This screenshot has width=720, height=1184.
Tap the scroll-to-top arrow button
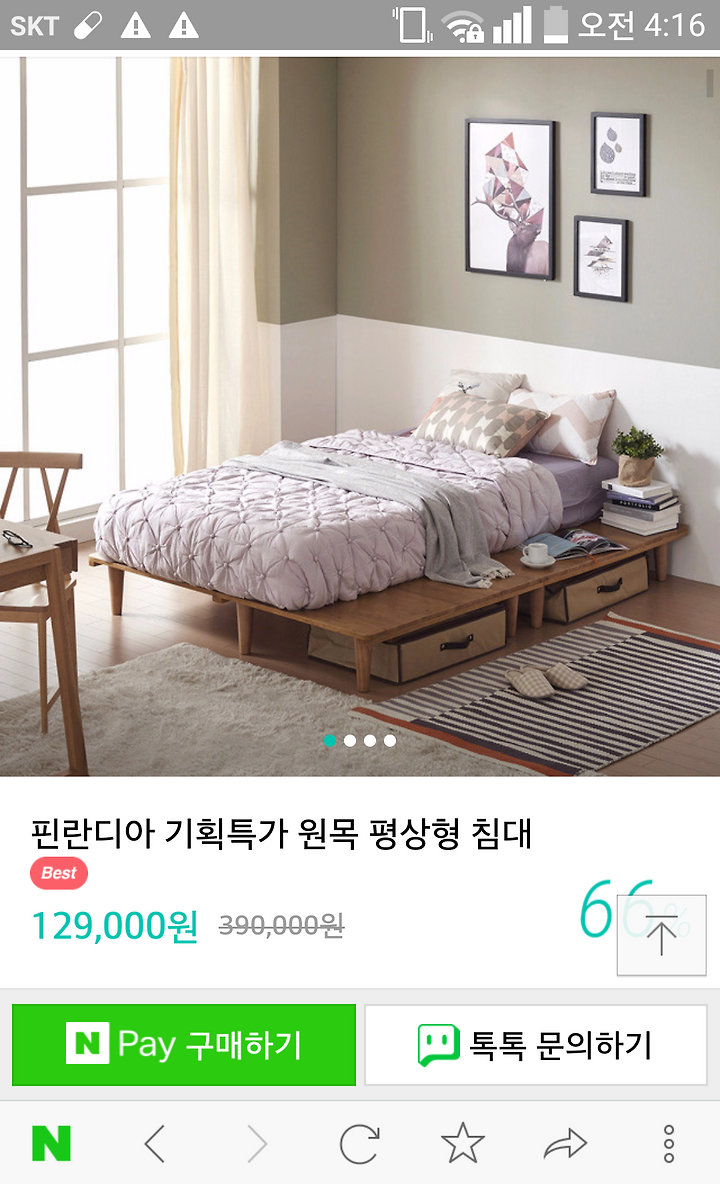coord(661,935)
